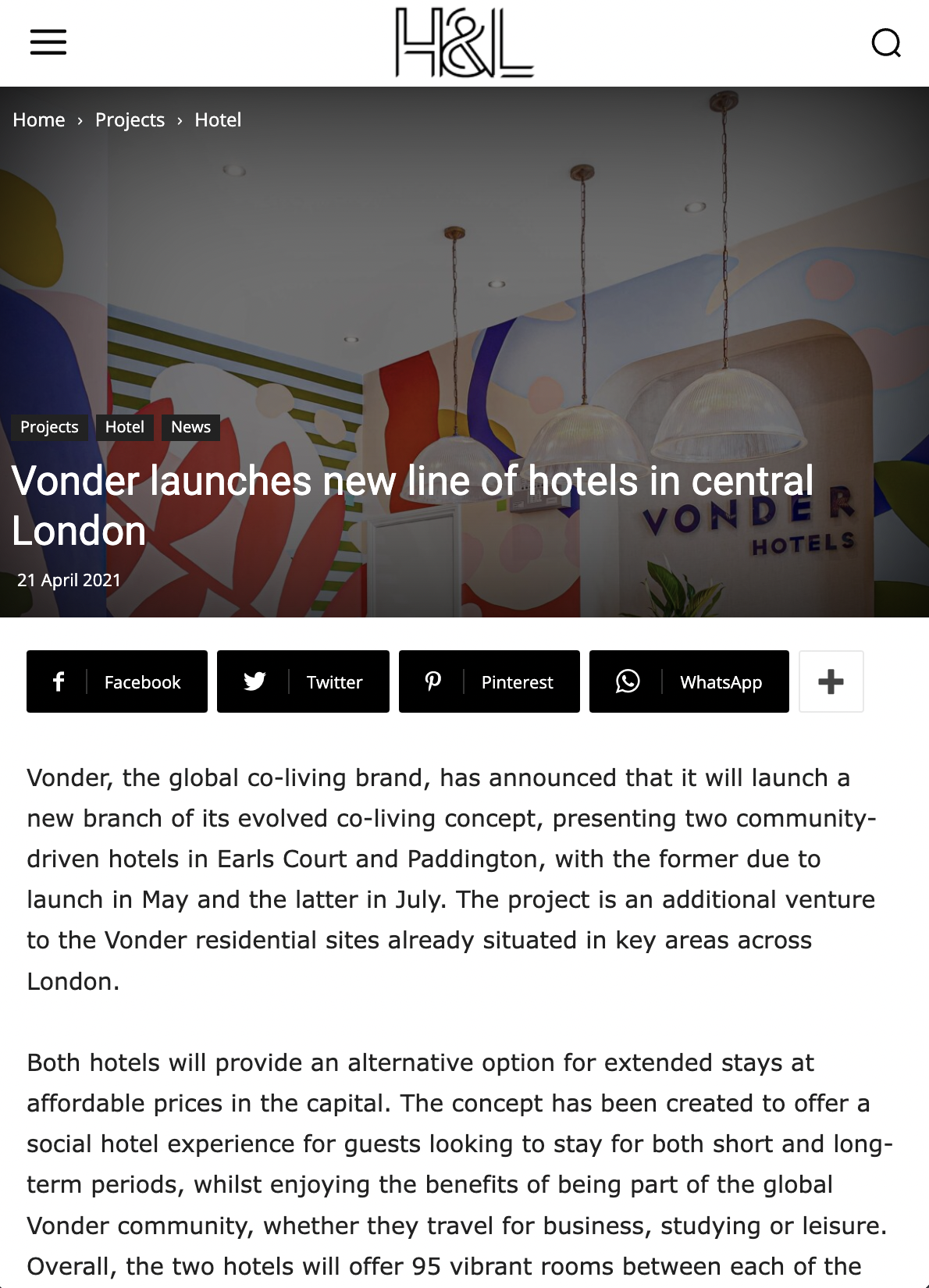Go to Home in the breadcrumb
Screen dimensions: 929x1288
[x=39, y=120]
